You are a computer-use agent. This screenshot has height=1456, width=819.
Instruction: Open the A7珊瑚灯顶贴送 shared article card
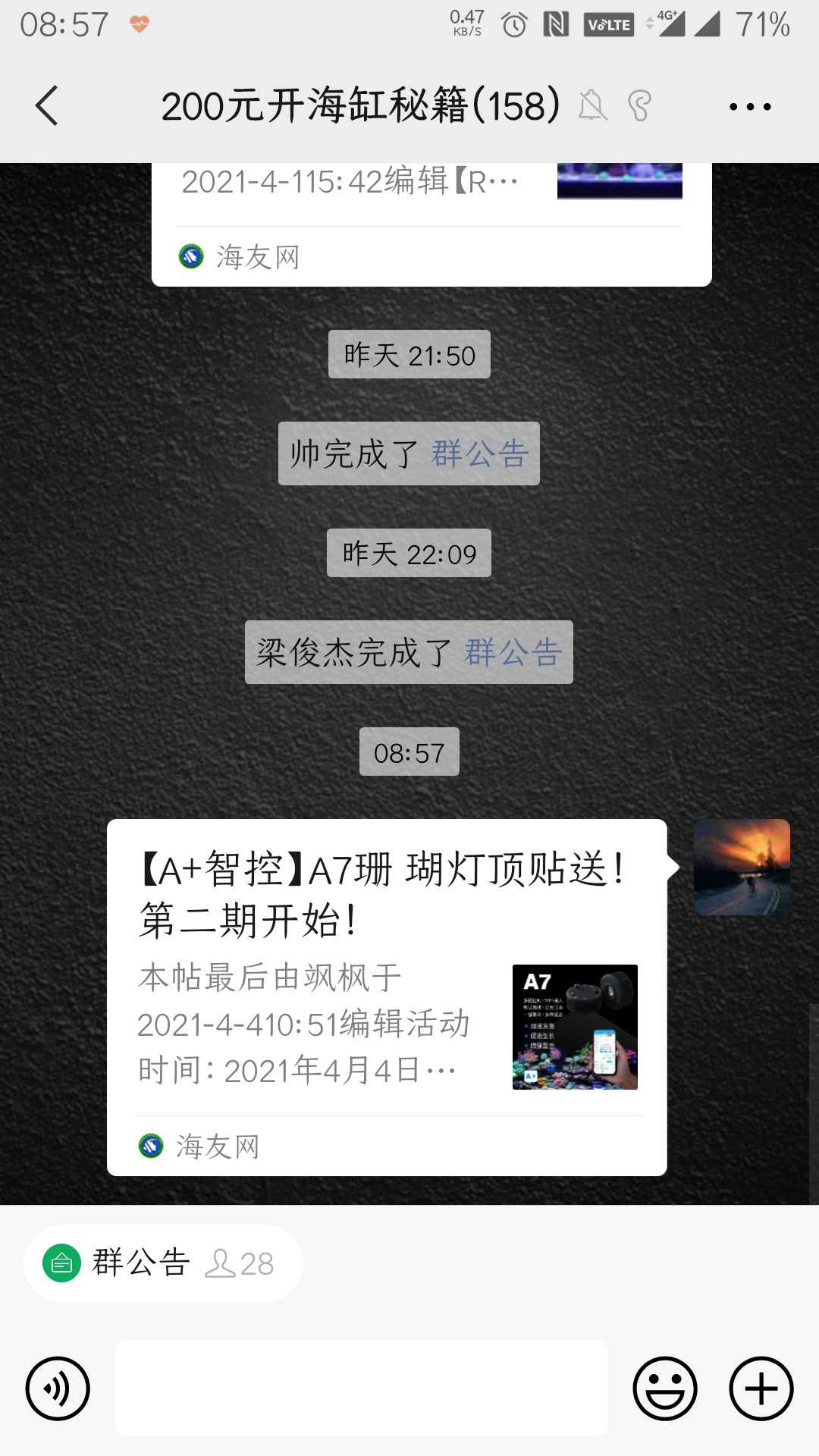point(386,996)
